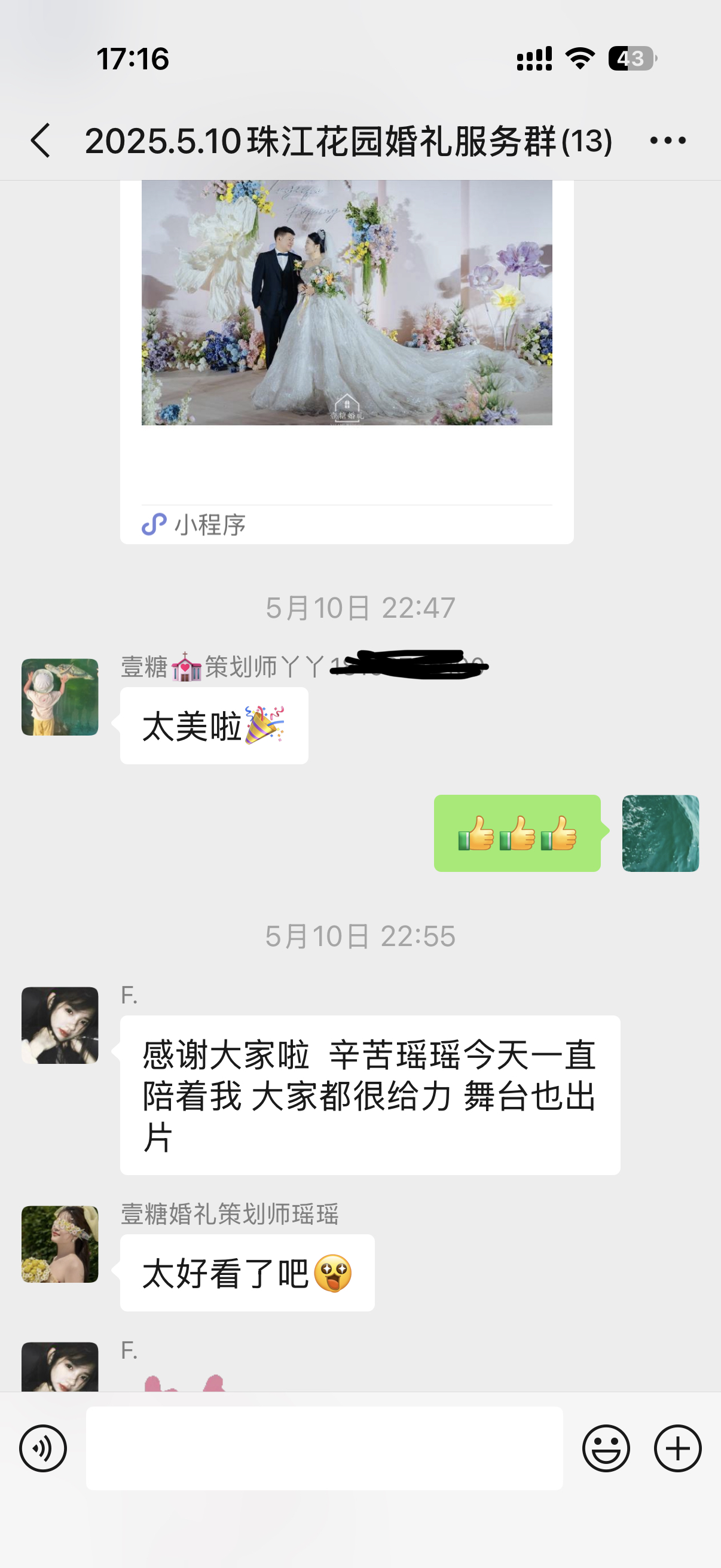Open my own green water avatar

[x=660, y=832]
